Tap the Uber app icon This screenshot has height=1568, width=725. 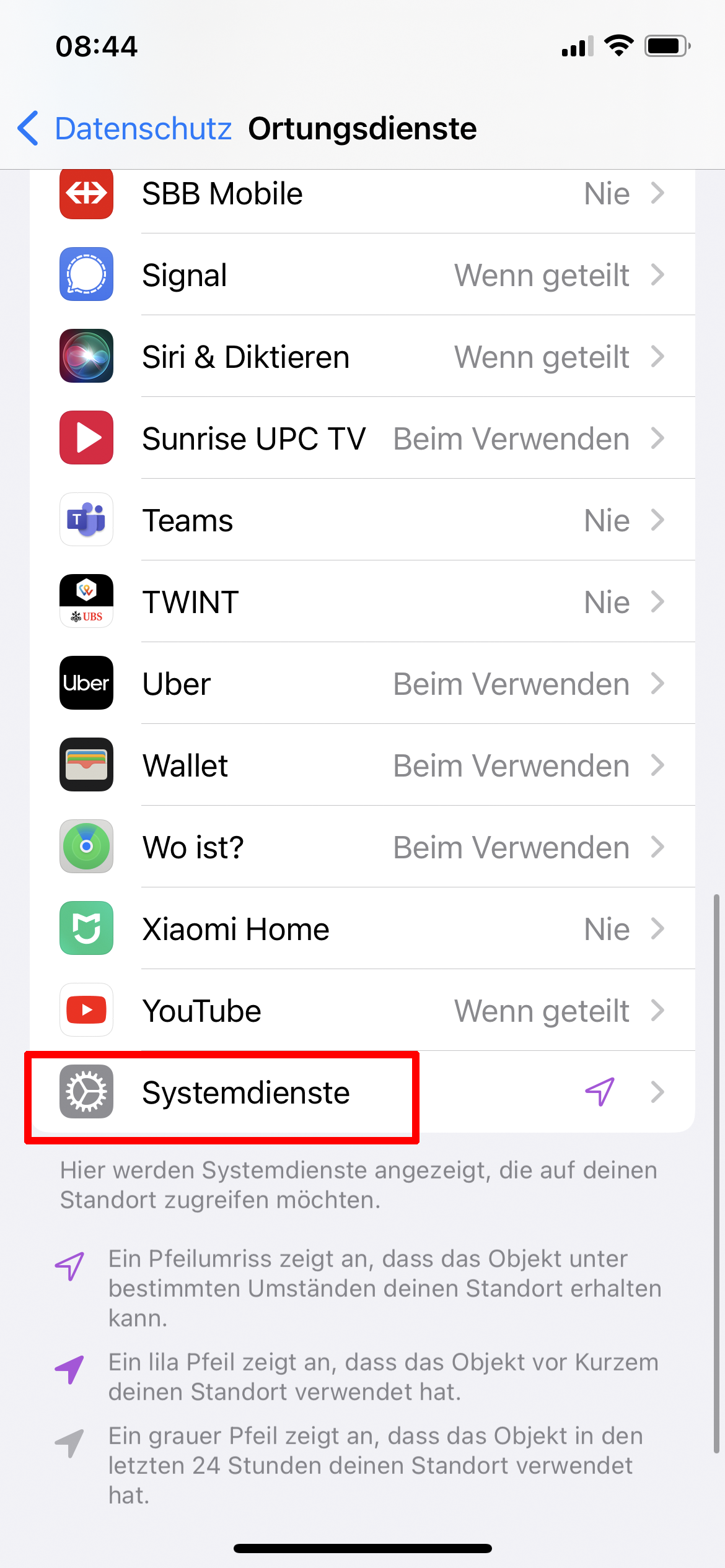point(86,683)
